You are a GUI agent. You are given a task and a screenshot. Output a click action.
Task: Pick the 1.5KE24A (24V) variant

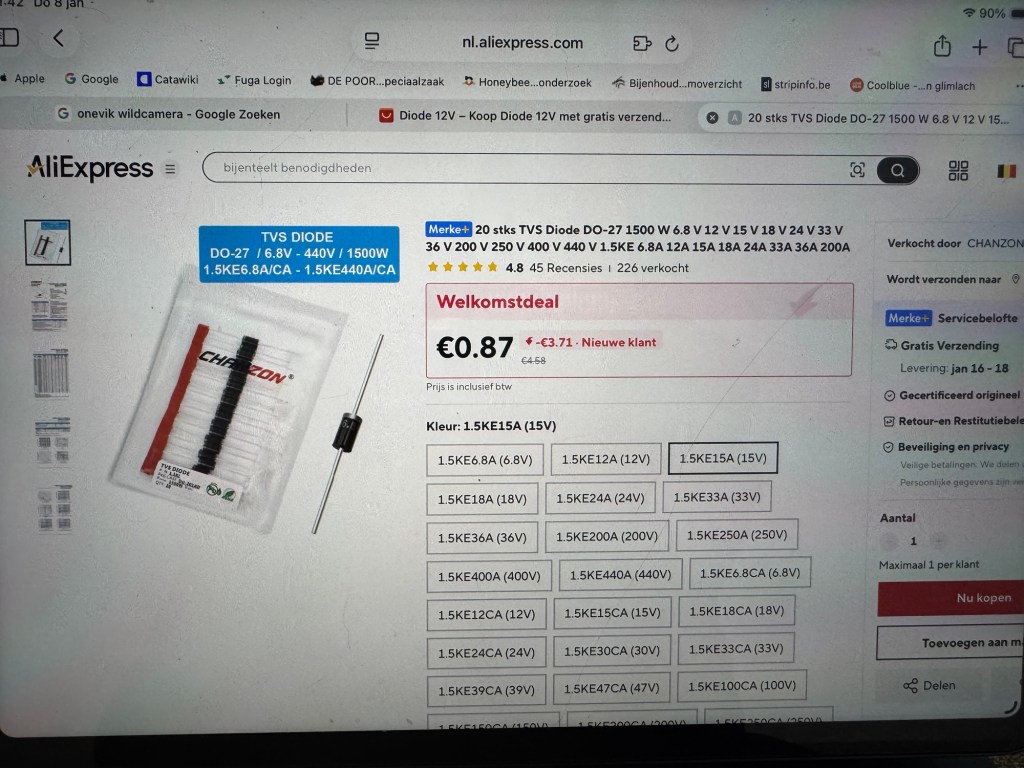coord(600,497)
